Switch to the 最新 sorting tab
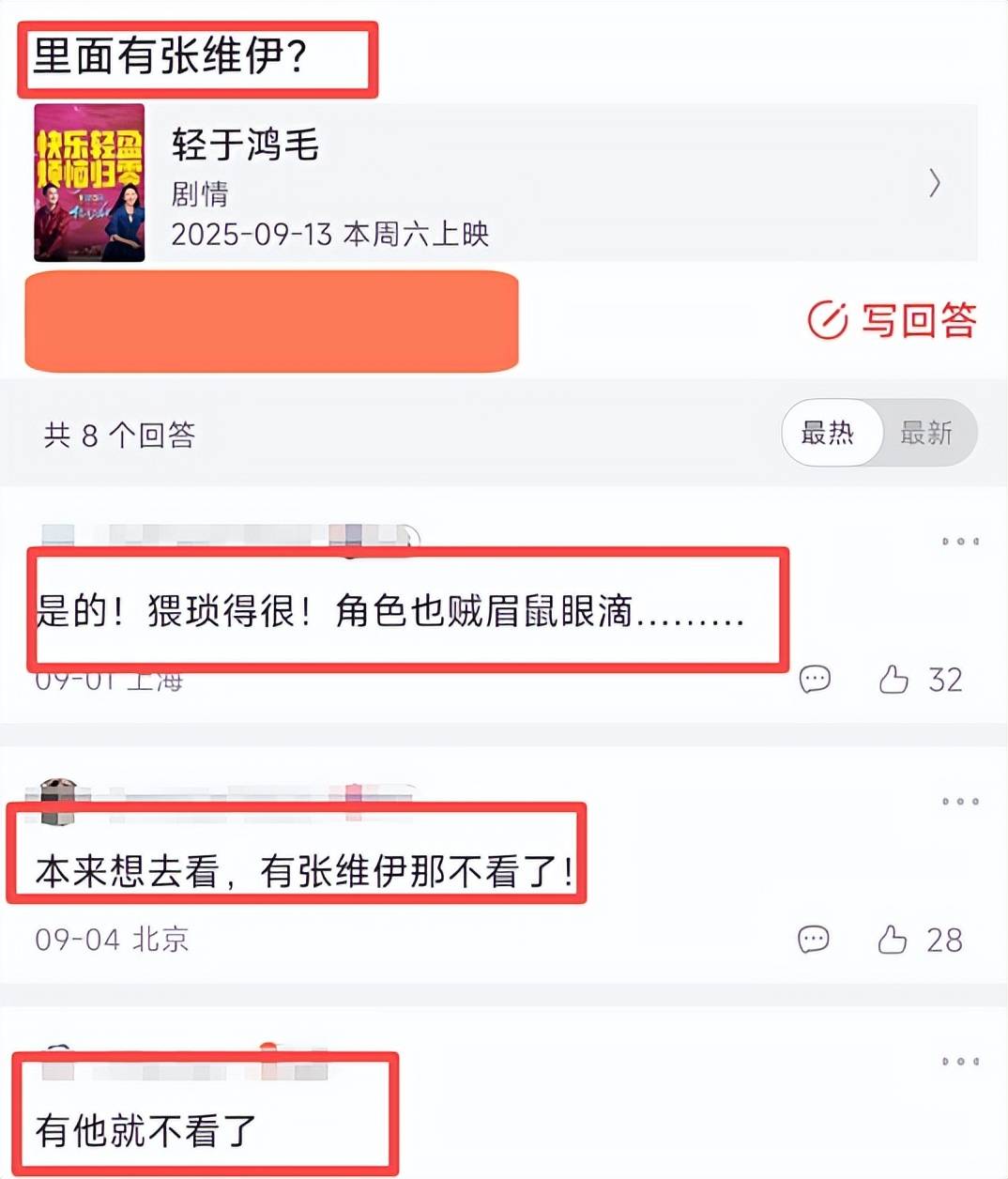1008x1179 pixels. (x=926, y=433)
